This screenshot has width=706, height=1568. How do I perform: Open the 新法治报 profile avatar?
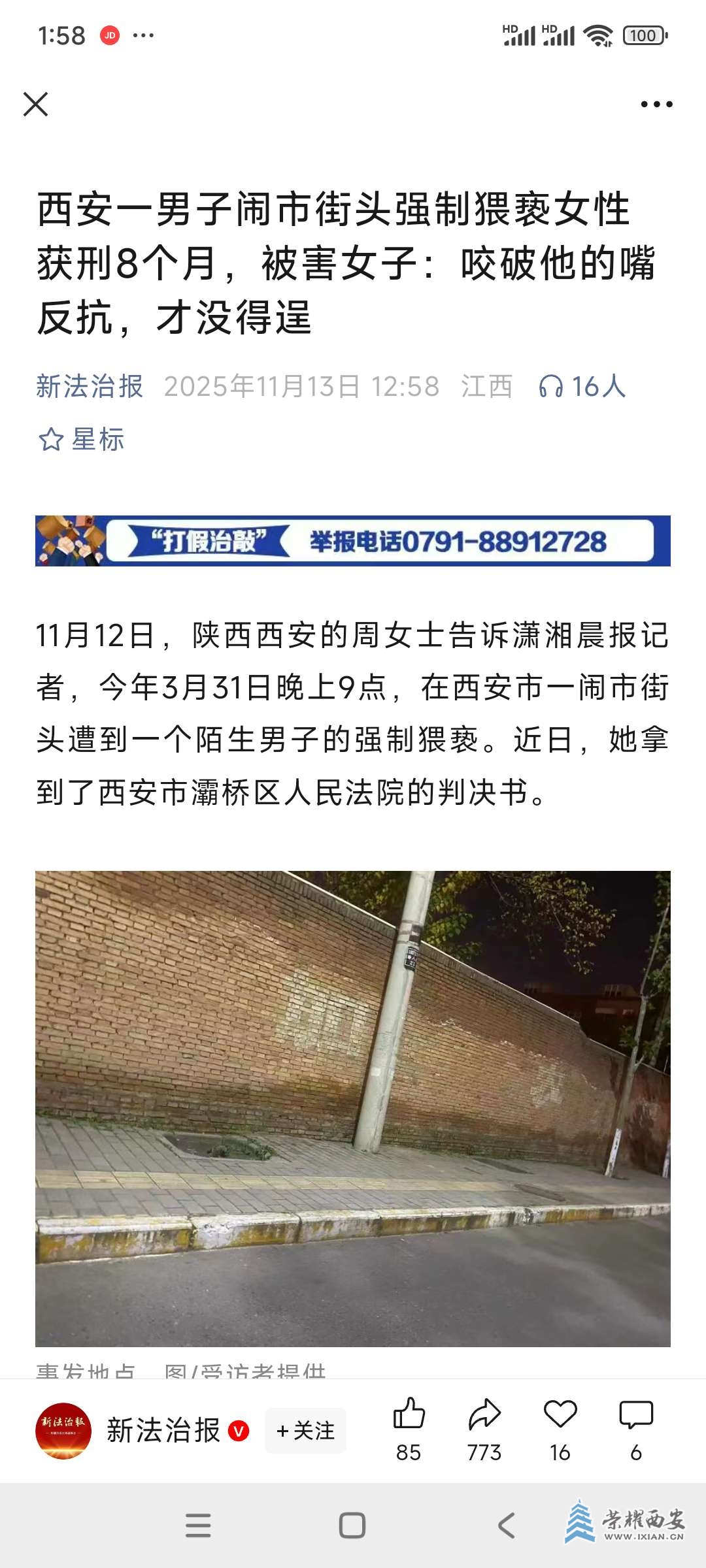[x=63, y=1431]
